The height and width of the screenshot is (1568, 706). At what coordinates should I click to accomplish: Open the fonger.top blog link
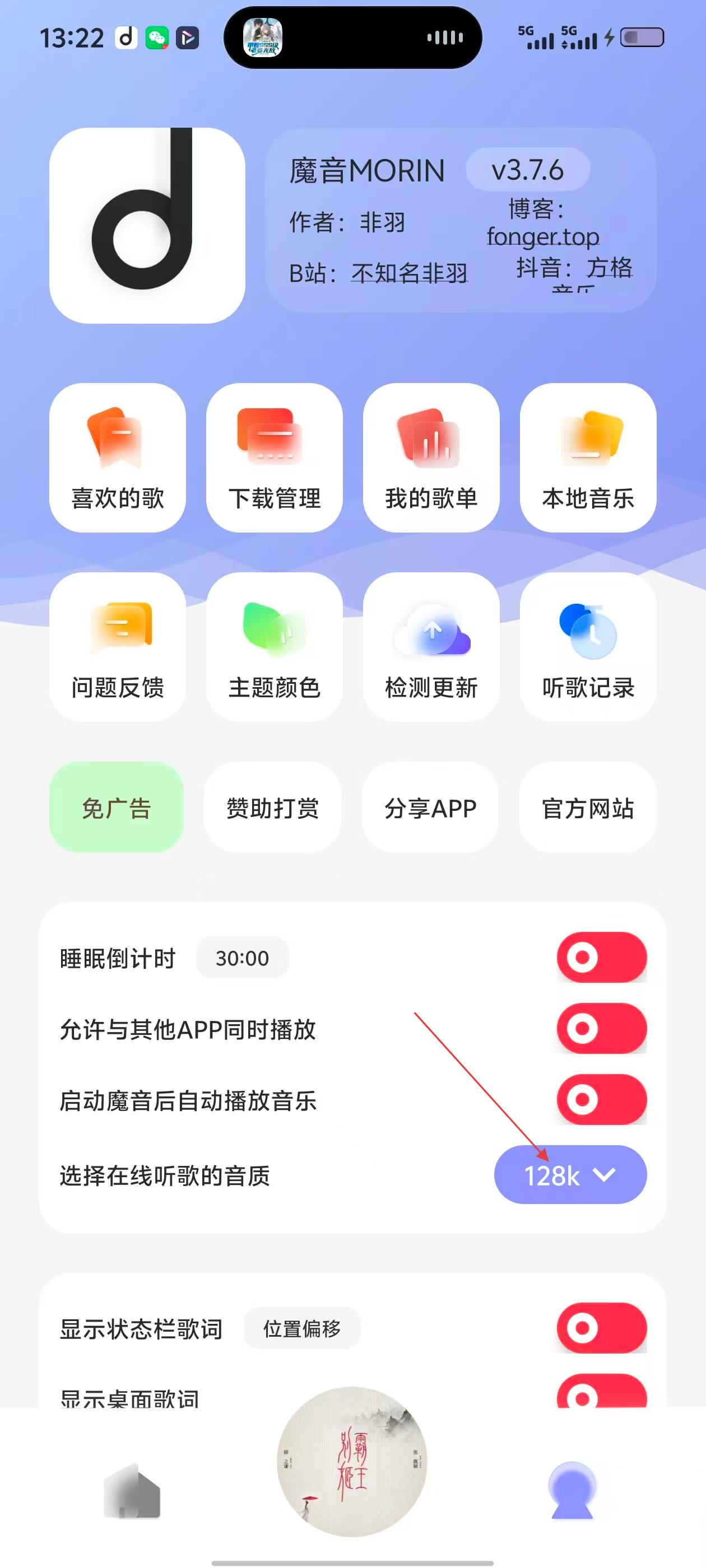pyautogui.click(x=543, y=236)
